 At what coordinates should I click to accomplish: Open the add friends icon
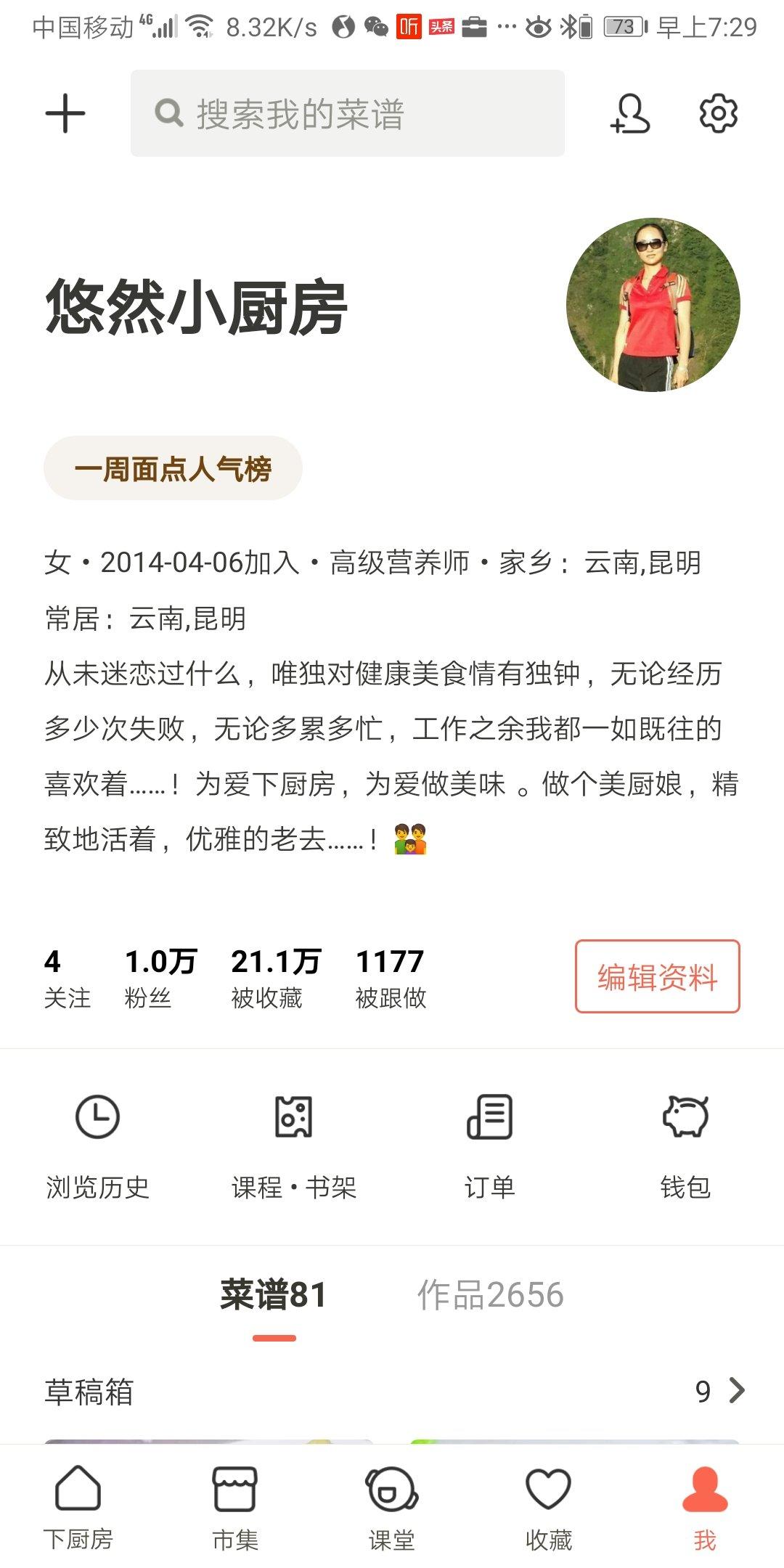(629, 113)
